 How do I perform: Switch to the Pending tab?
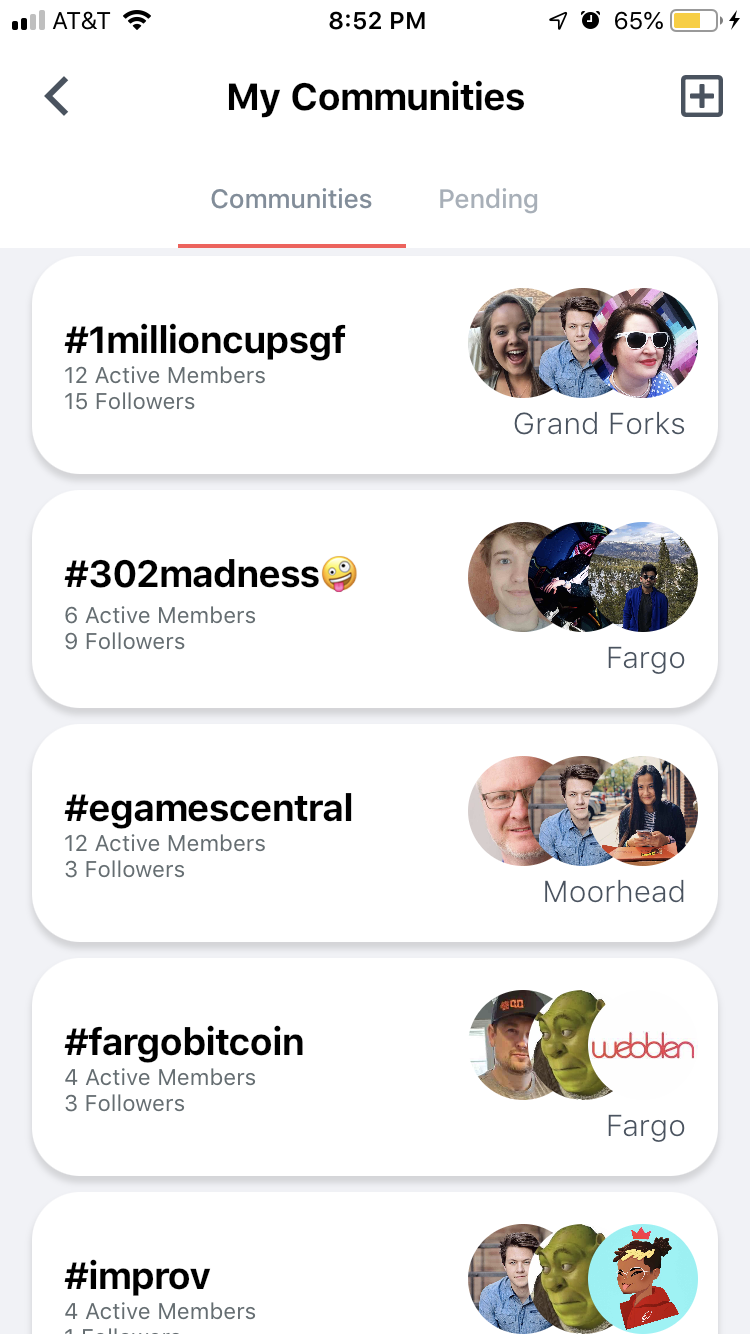(488, 199)
